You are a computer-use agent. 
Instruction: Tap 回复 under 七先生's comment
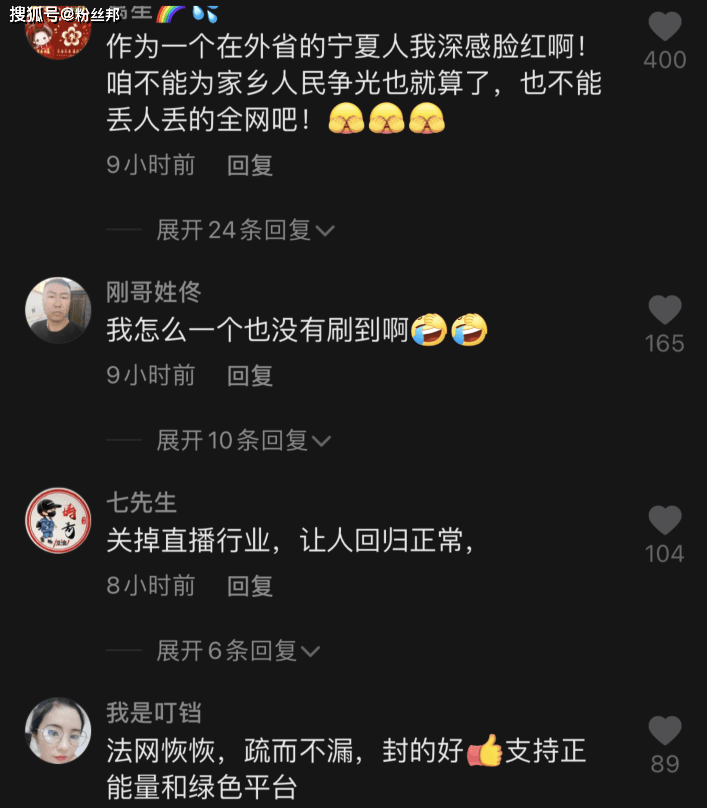tap(250, 586)
